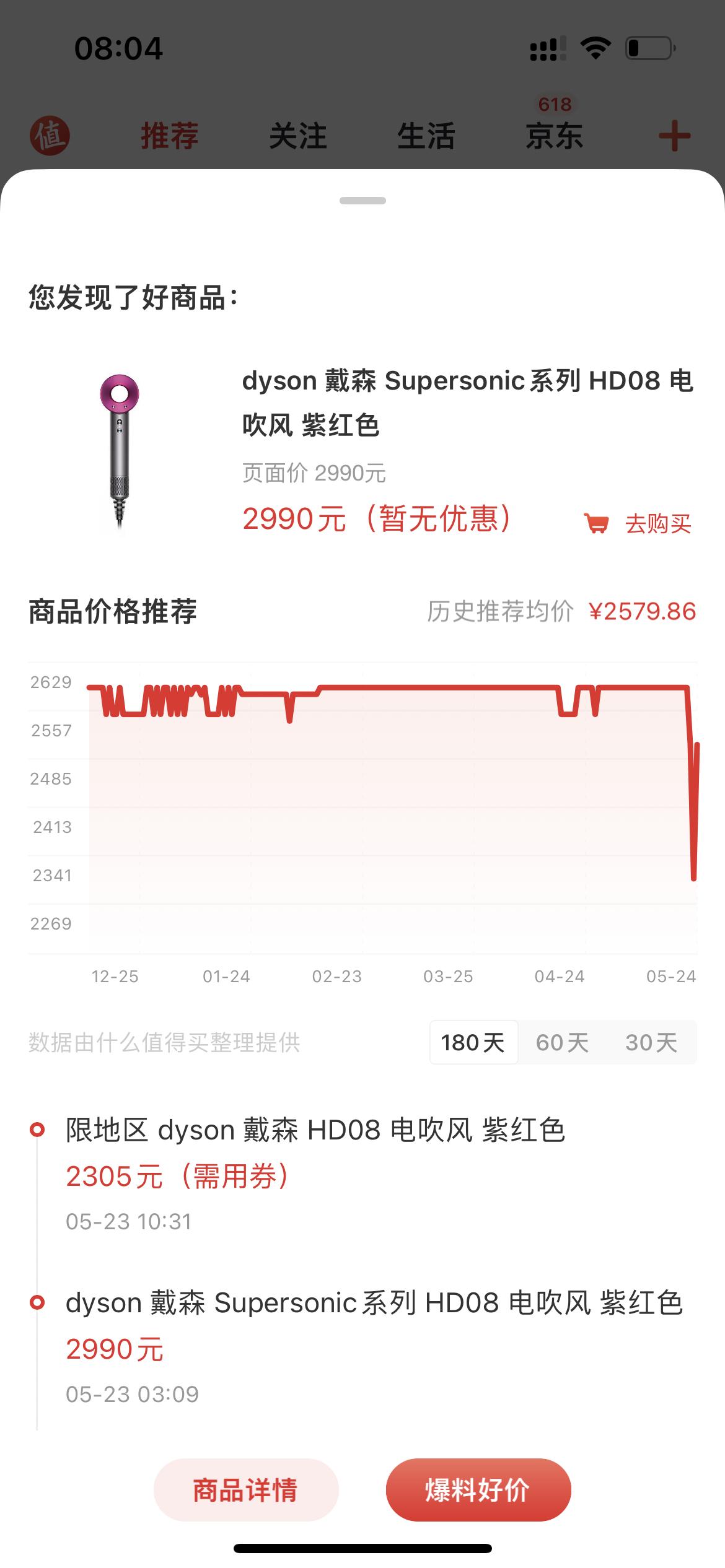Open the Dyson hair dryer product image

[120, 451]
